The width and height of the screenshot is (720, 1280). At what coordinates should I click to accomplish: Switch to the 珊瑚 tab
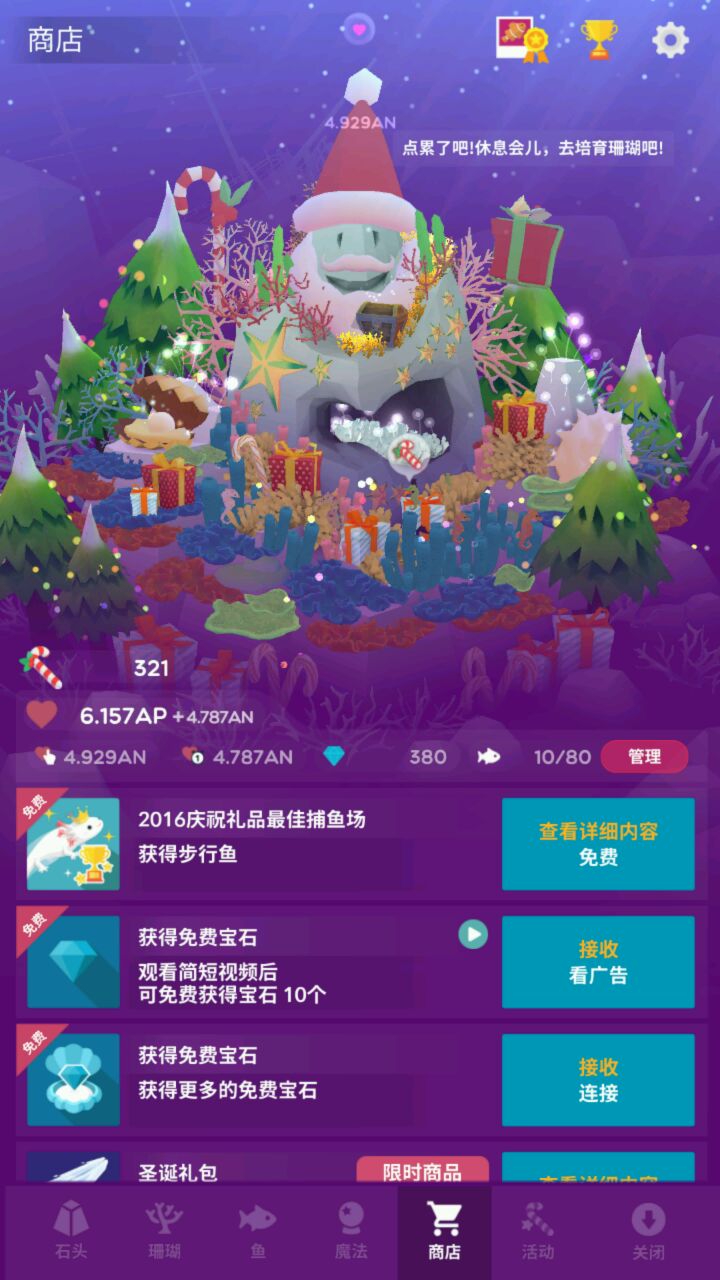[x=164, y=1231]
